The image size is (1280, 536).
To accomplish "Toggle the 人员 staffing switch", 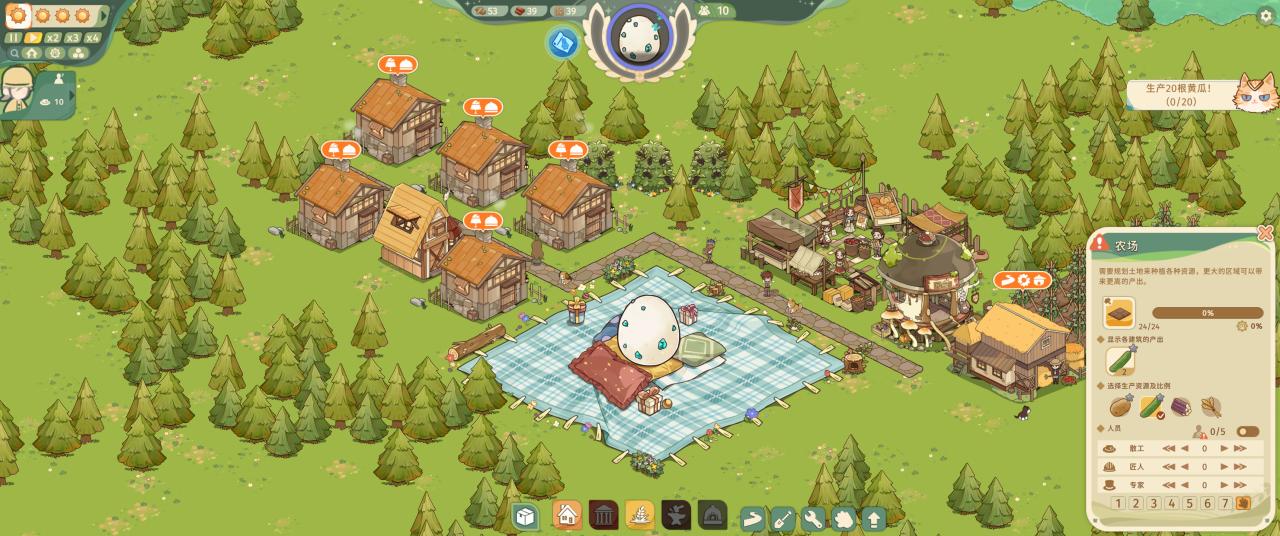I will (1247, 432).
